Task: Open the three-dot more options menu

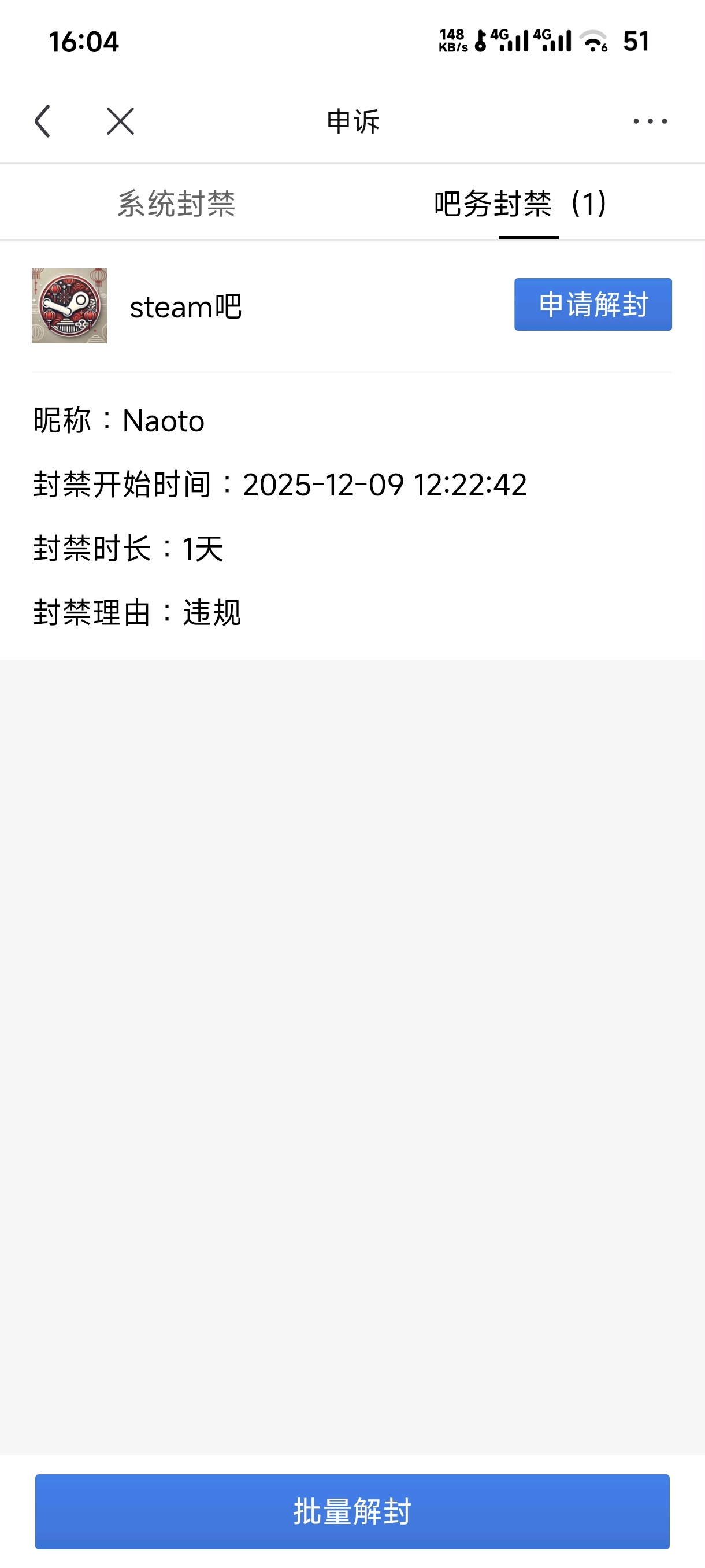Action: click(x=650, y=121)
